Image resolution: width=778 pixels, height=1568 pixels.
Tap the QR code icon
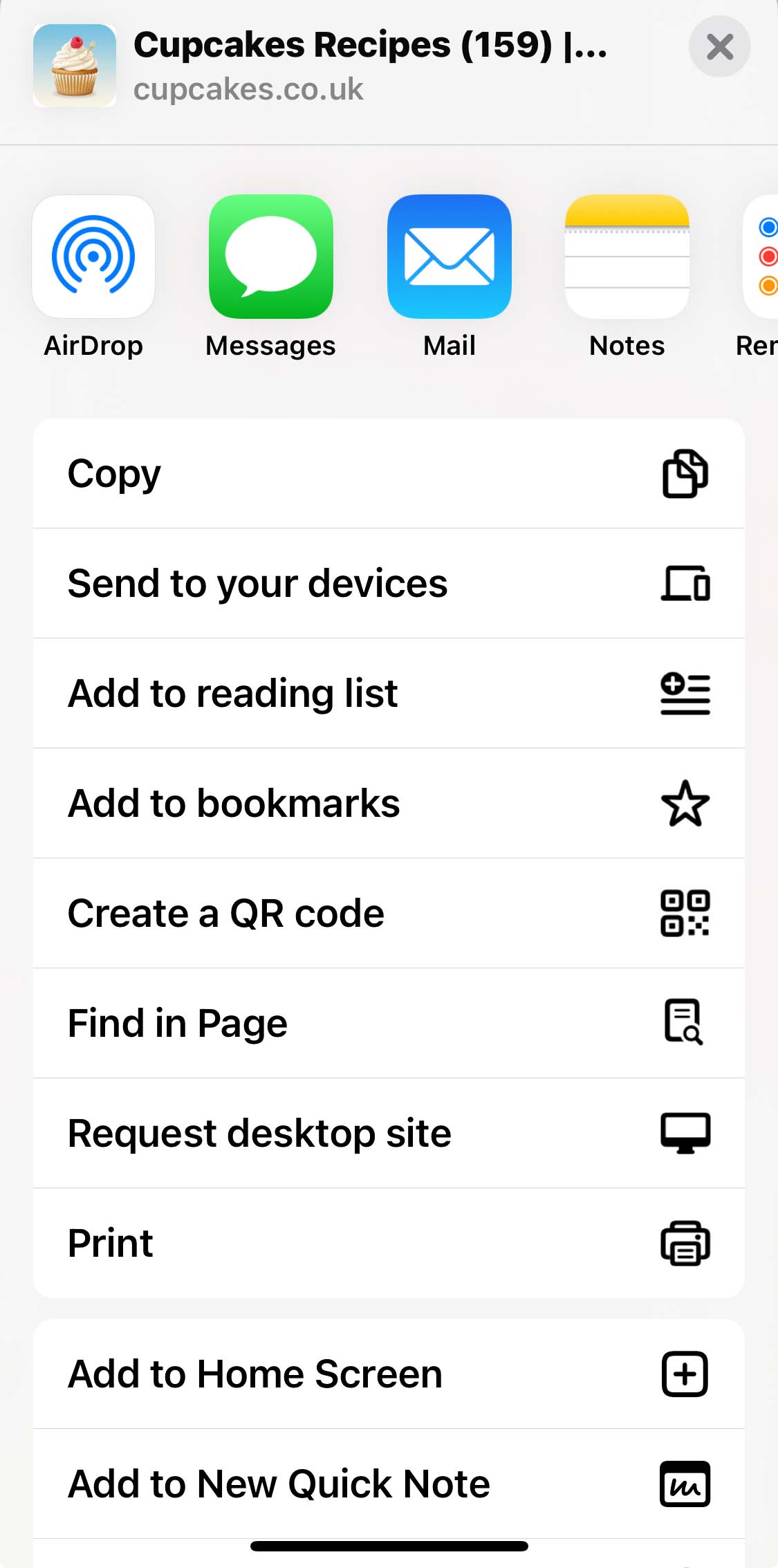pyautogui.click(x=685, y=913)
